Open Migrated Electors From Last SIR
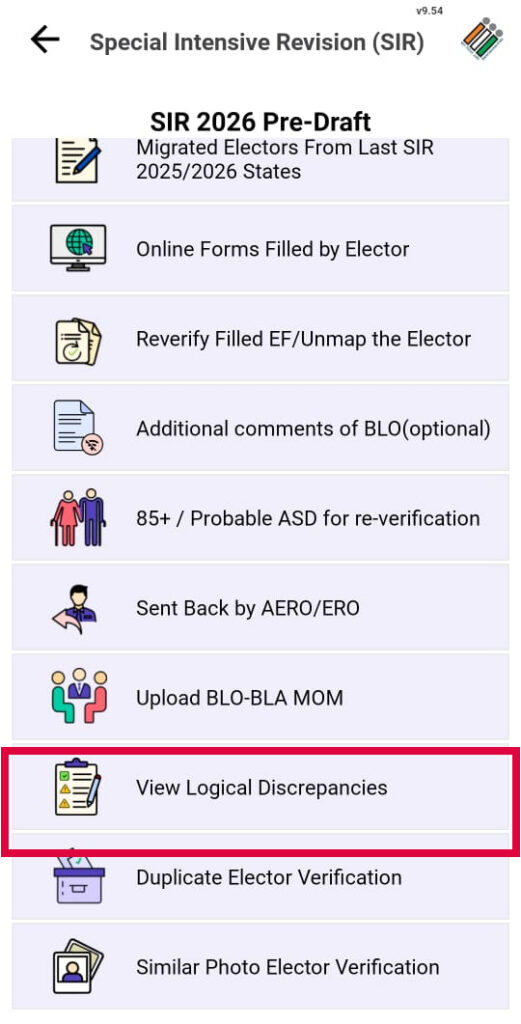521x1024 pixels. pyautogui.click(x=260, y=168)
